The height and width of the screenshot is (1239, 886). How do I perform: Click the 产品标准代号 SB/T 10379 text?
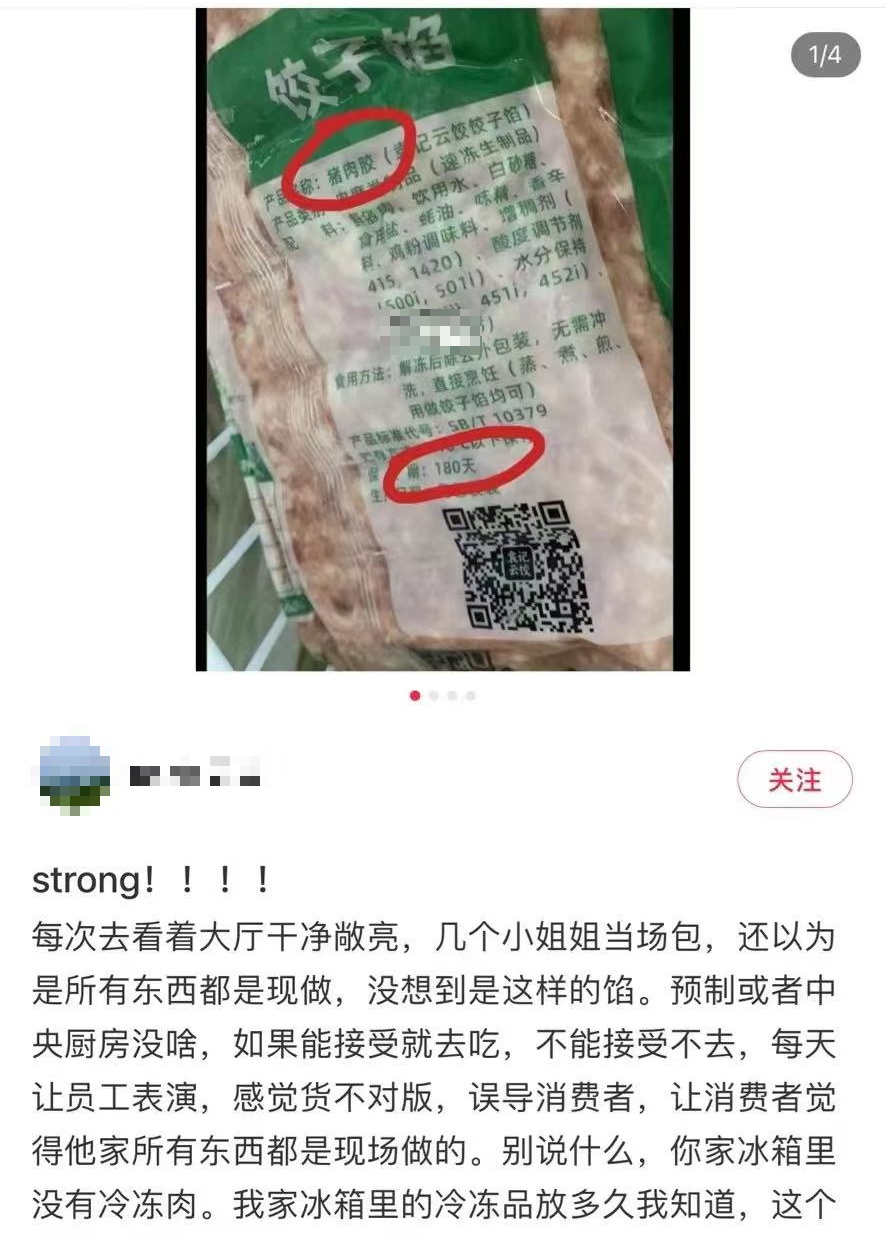tap(450, 423)
